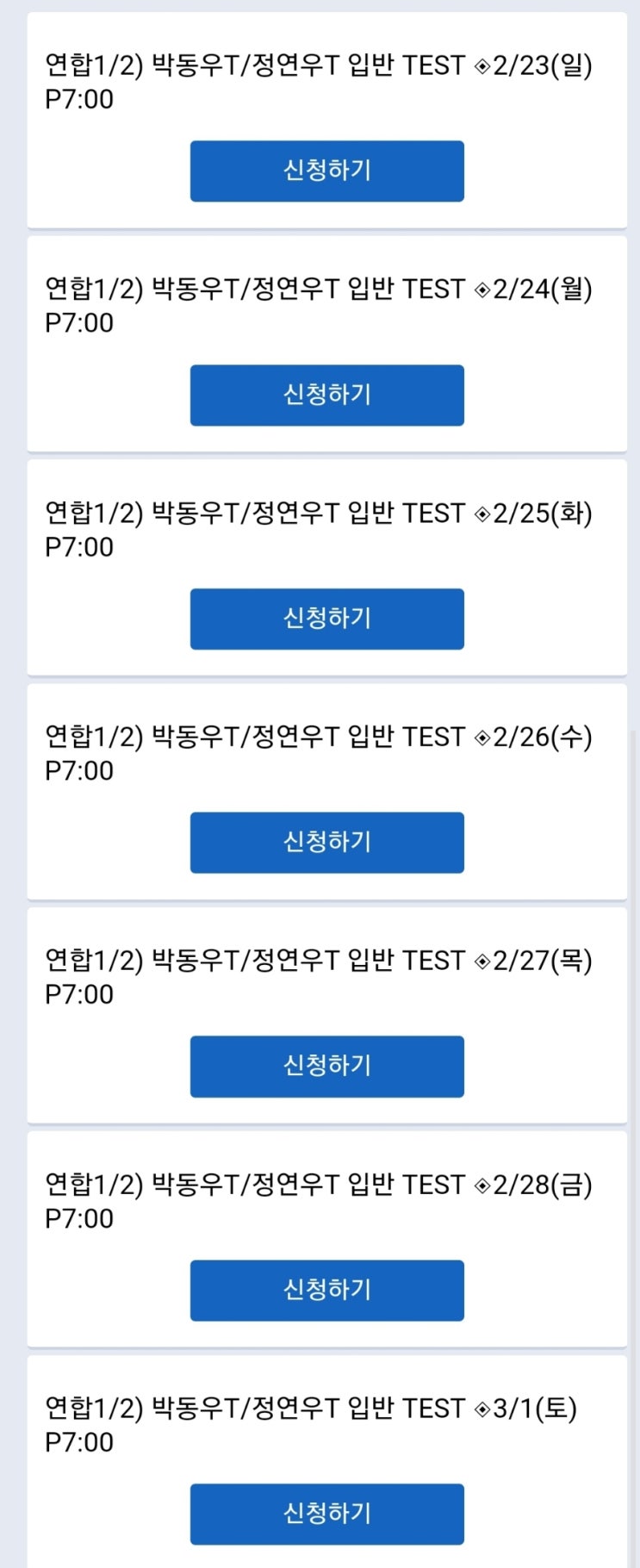Image resolution: width=640 pixels, height=1568 pixels.
Task: Apply for the 2/28(금) test slot
Action: click(326, 1290)
